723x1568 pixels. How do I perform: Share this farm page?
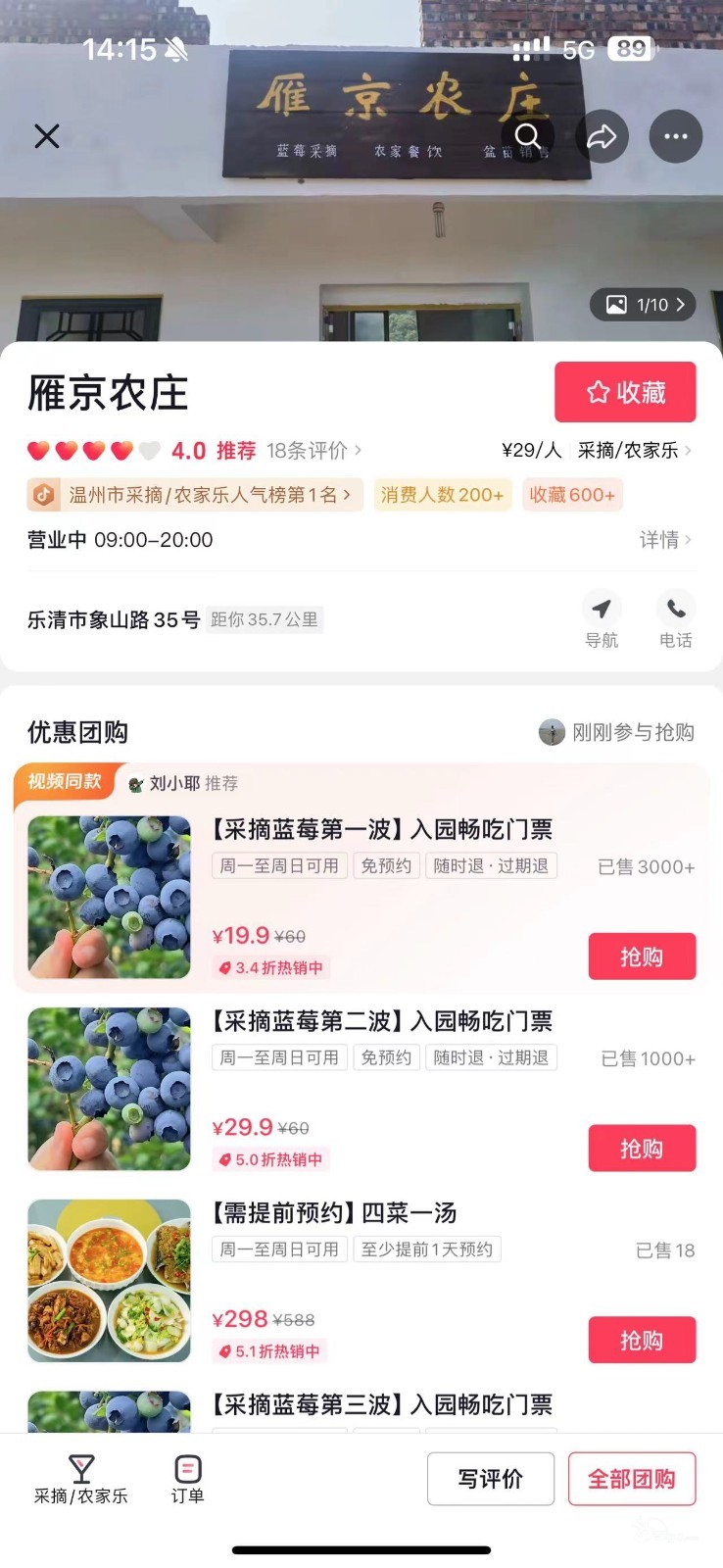pos(602,136)
